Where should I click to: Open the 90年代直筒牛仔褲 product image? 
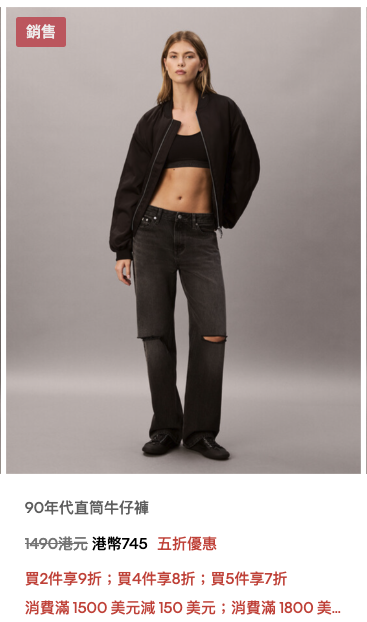(x=183, y=240)
